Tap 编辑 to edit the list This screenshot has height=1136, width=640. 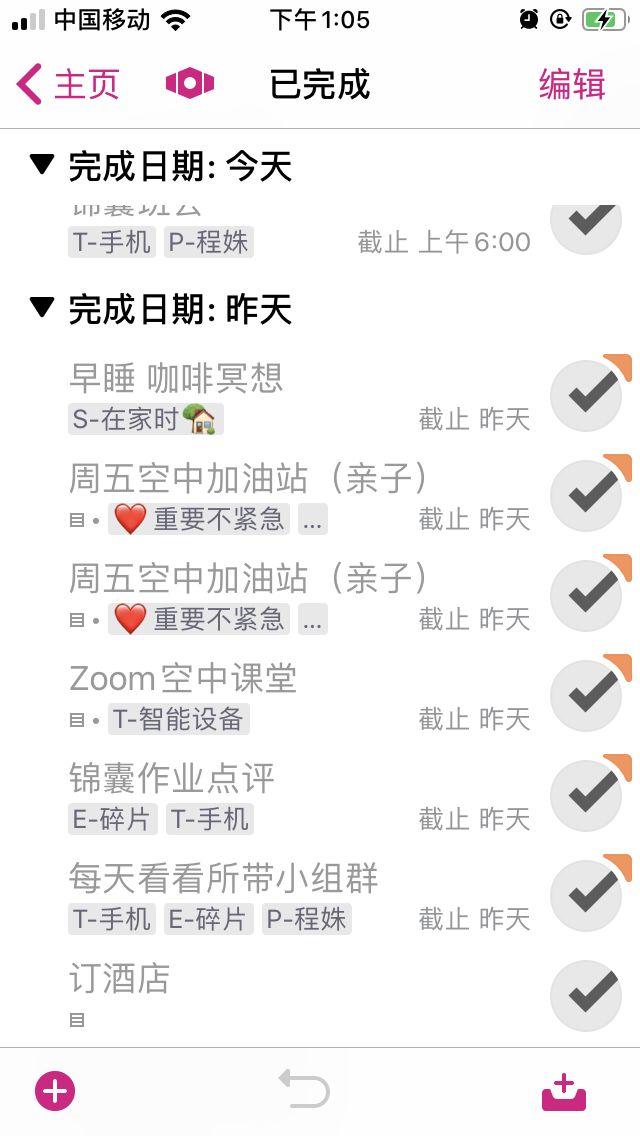click(572, 84)
